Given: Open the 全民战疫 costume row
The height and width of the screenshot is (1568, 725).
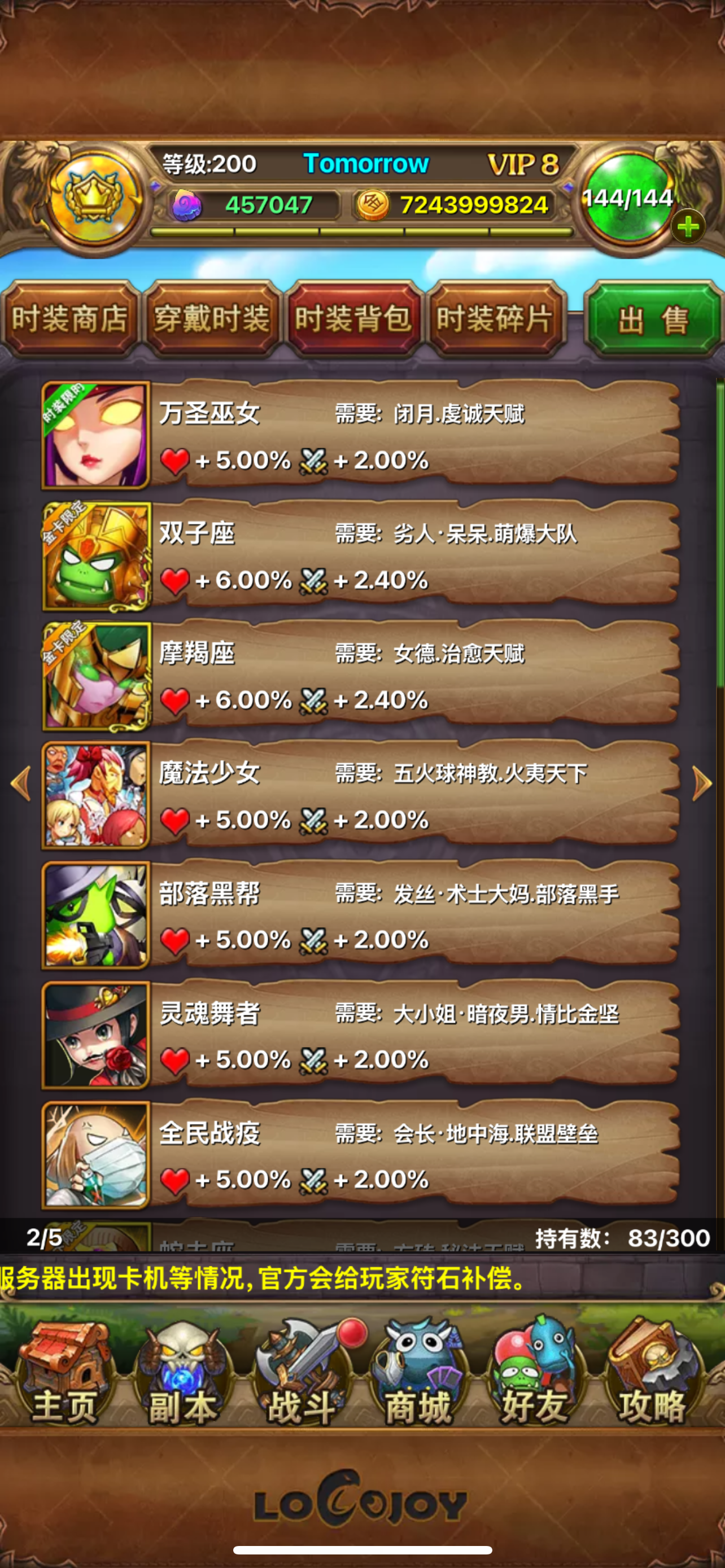Looking at the screenshot, I should (360, 1154).
